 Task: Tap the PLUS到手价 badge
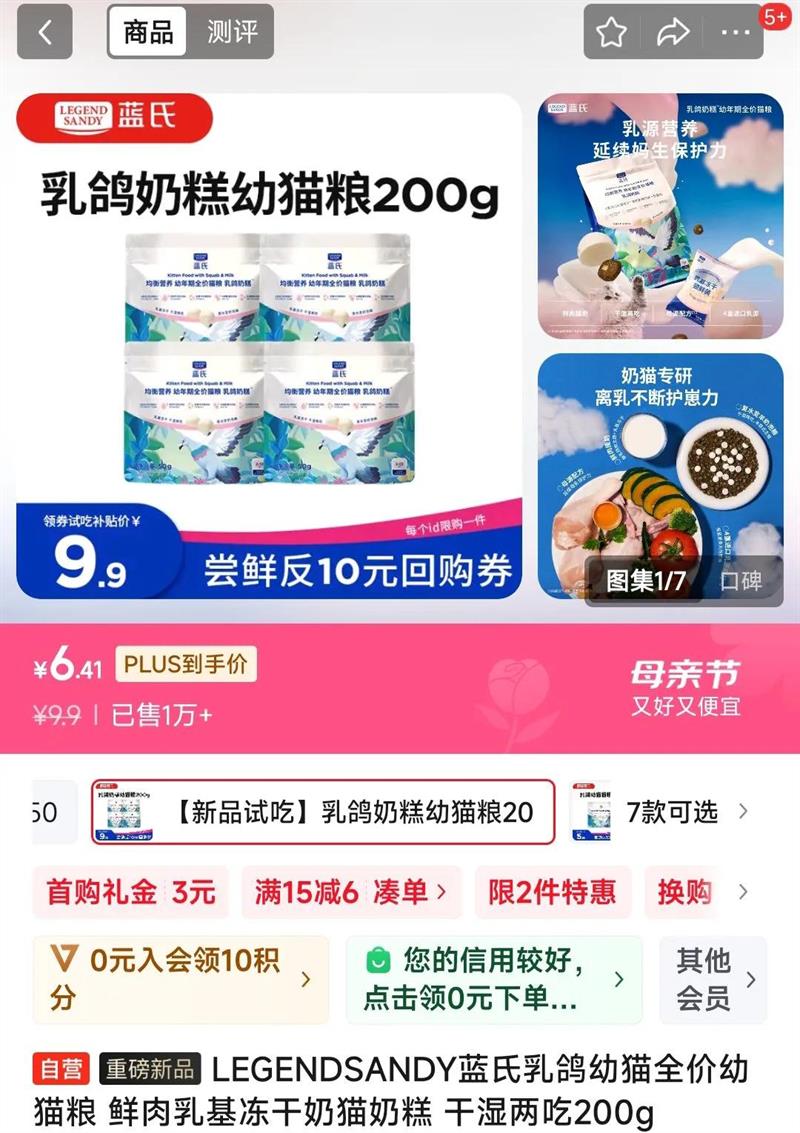(x=186, y=664)
